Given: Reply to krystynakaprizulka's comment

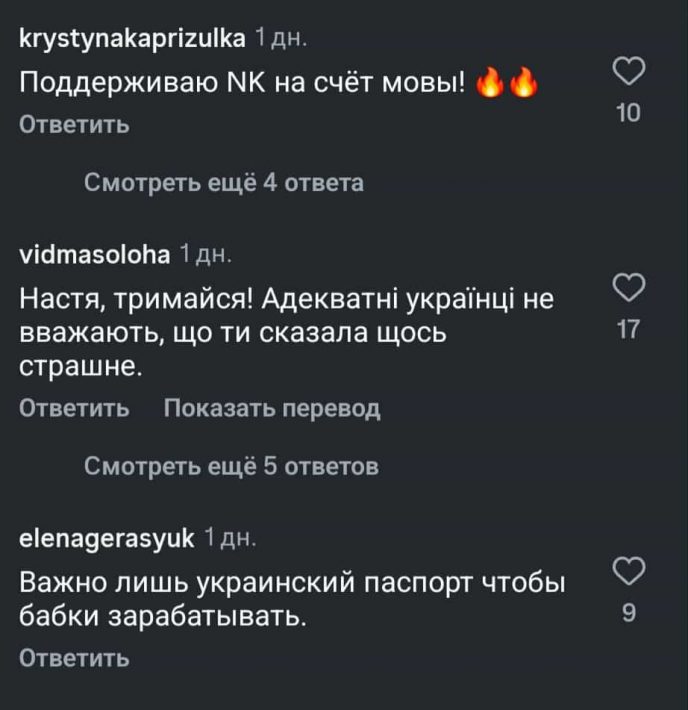Looking at the screenshot, I should (x=75, y=125).
